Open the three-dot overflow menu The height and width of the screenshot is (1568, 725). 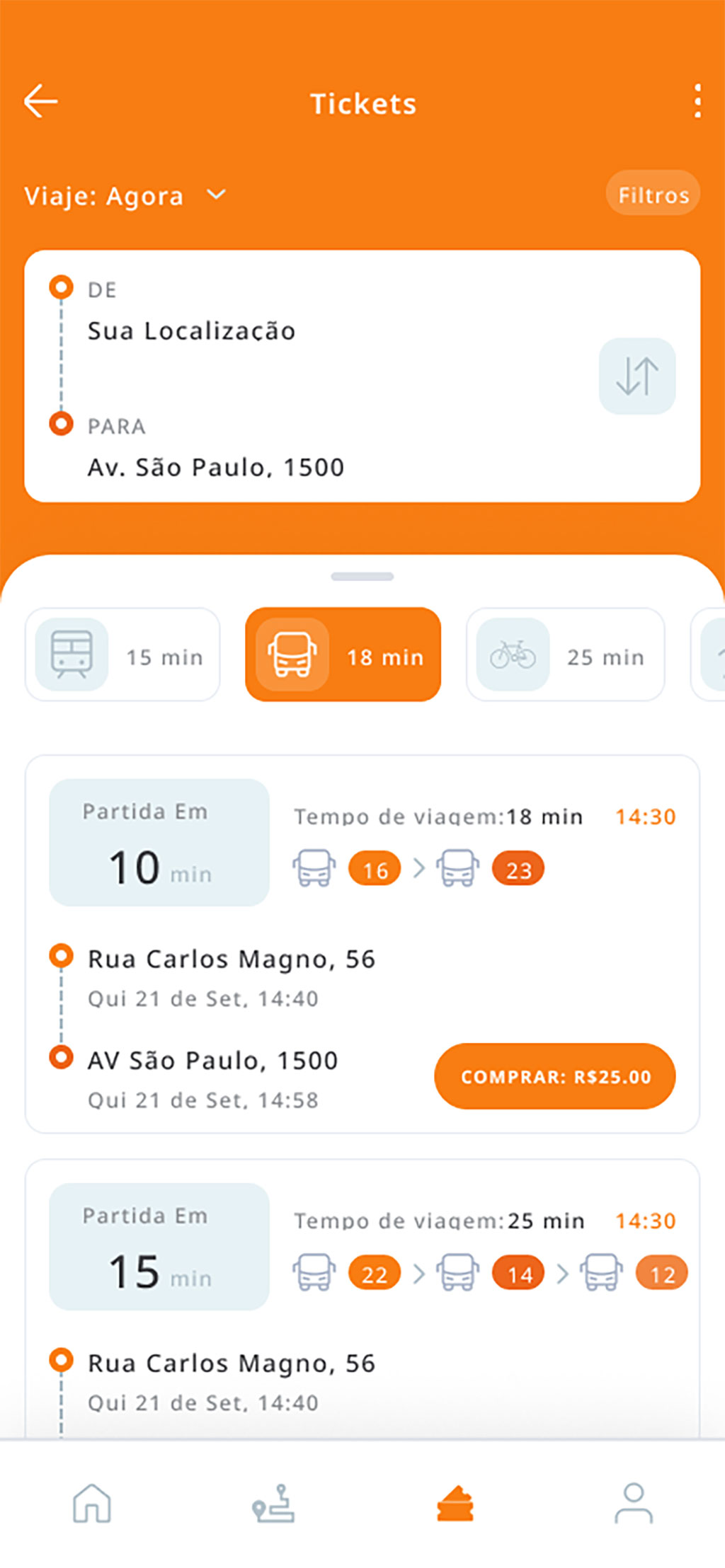(698, 101)
